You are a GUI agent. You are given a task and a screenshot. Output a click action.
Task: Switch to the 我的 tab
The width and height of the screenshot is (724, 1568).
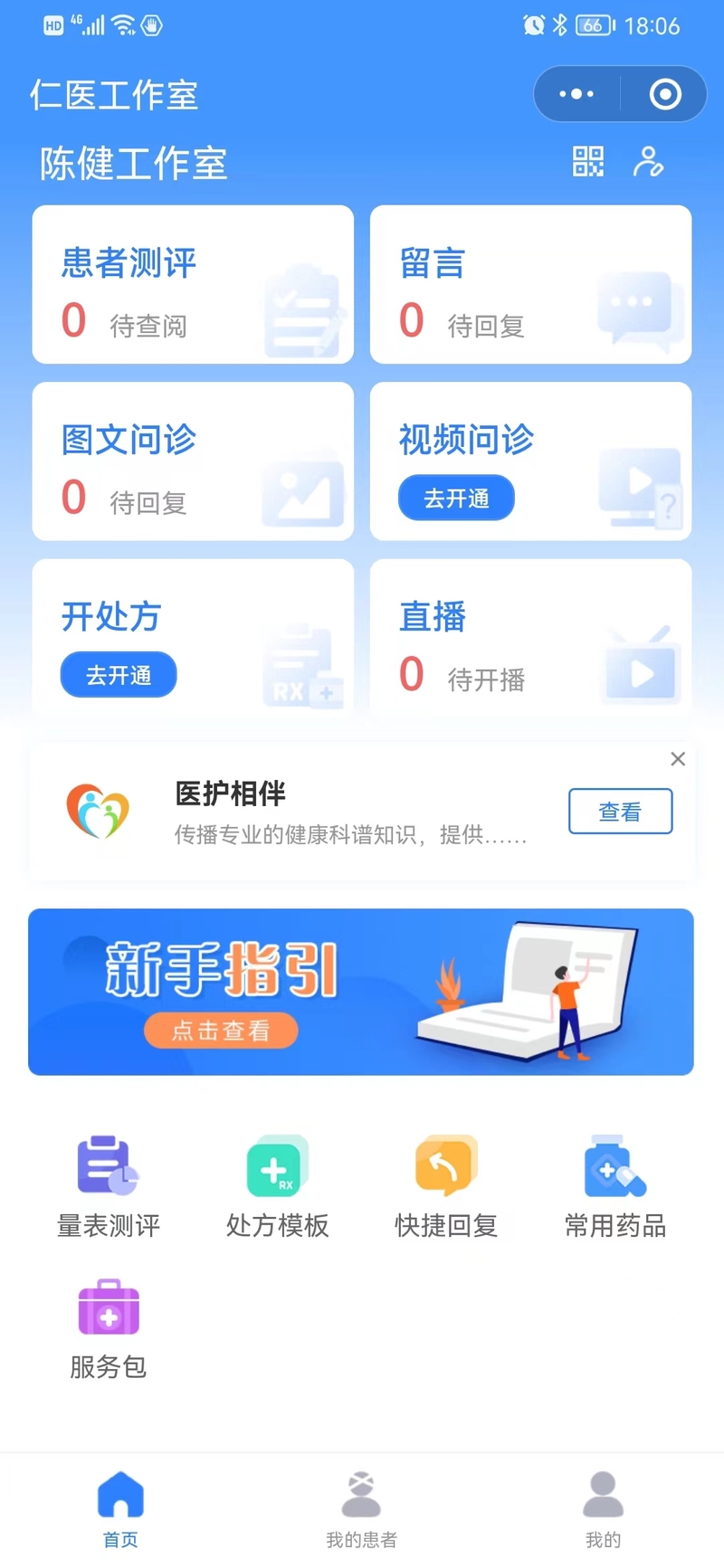pyautogui.click(x=603, y=1506)
